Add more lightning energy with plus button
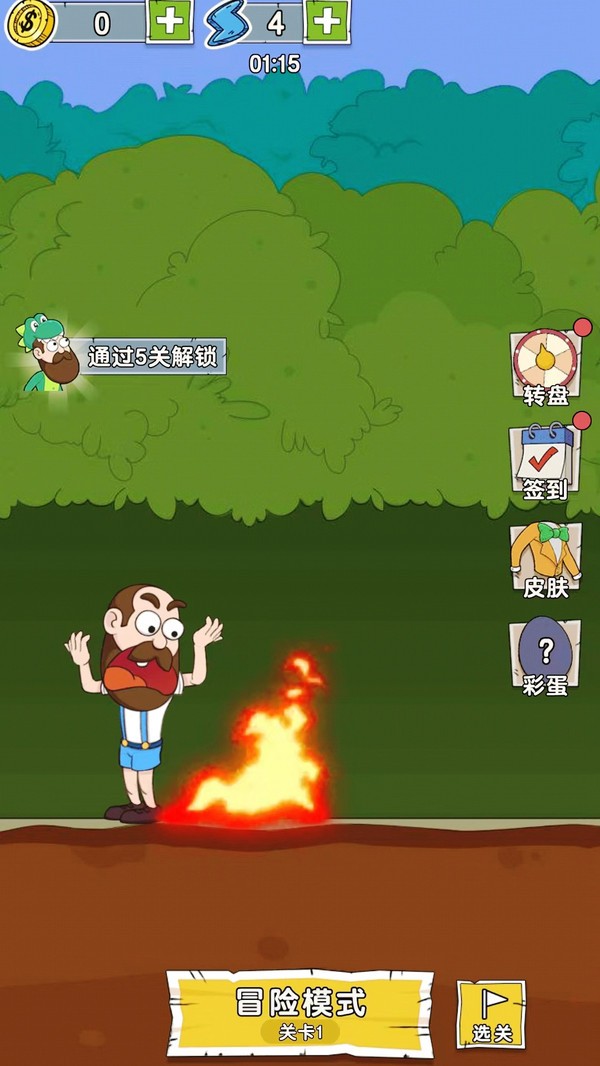The width and height of the screenshot is (600, 1066). coord(327,20)
